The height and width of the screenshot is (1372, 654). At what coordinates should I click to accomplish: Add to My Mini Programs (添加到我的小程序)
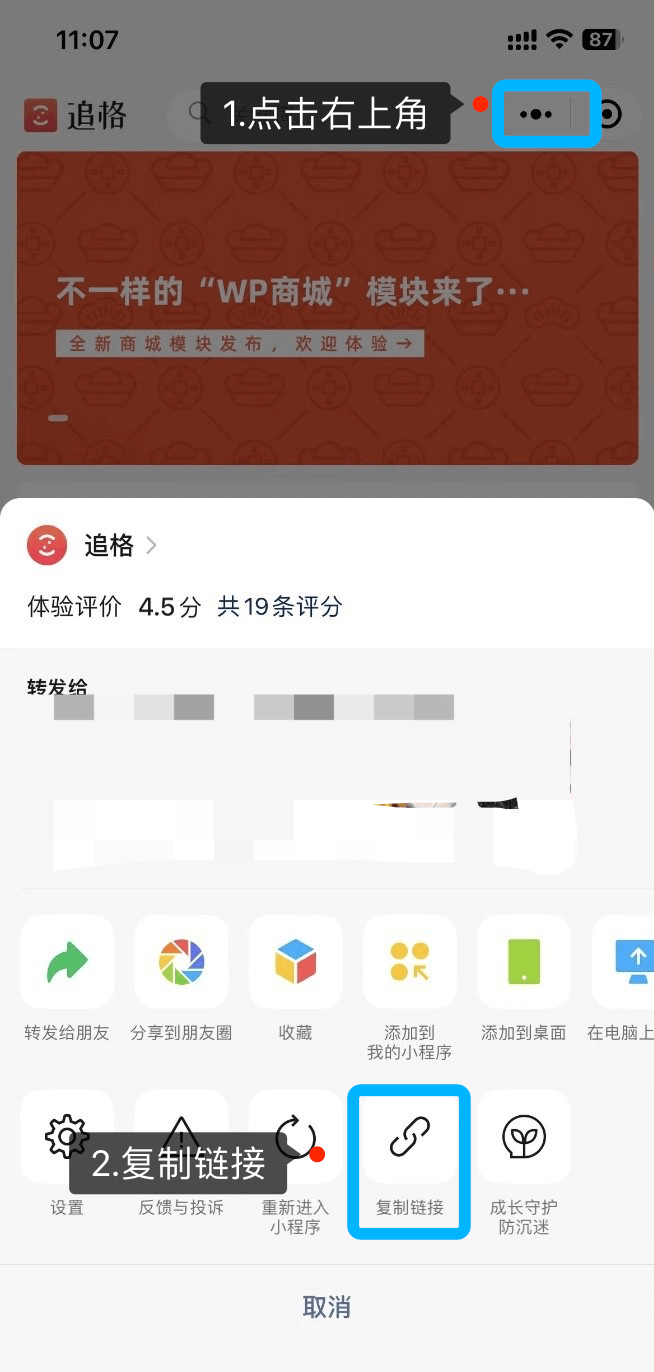click(x=409, y=962)
